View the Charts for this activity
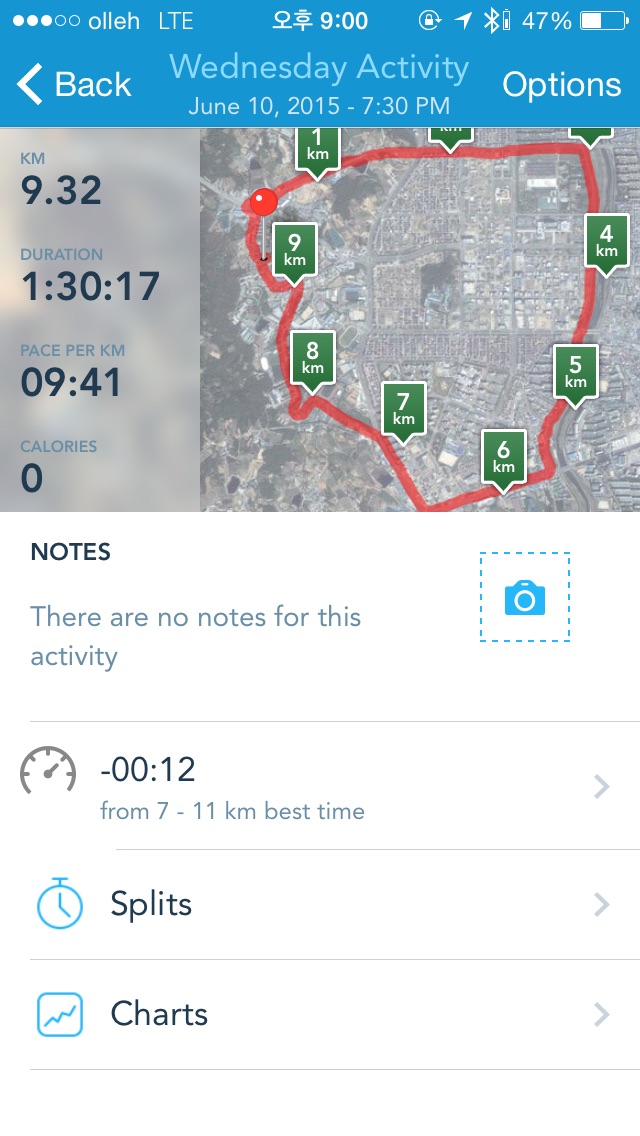This screenshot has height=1136, width=640. pos(320,1014)
